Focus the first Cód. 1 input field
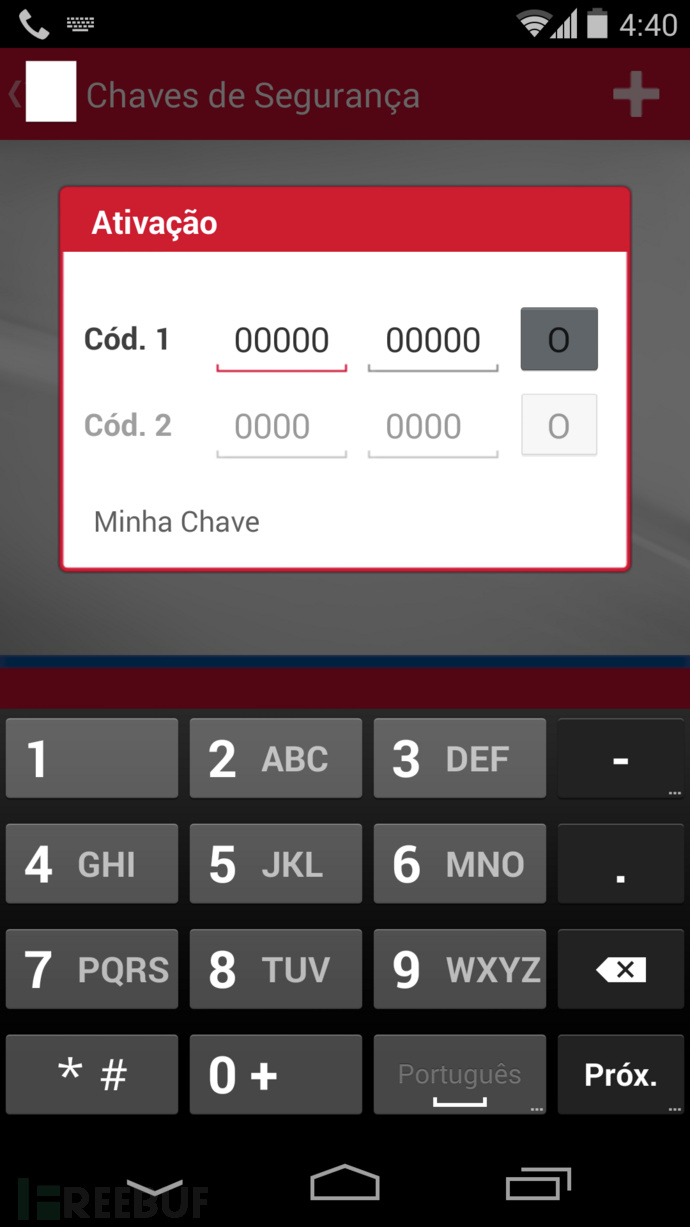Image resolution: width=690 pixels, height=1227 pixels. coord(282,341)
